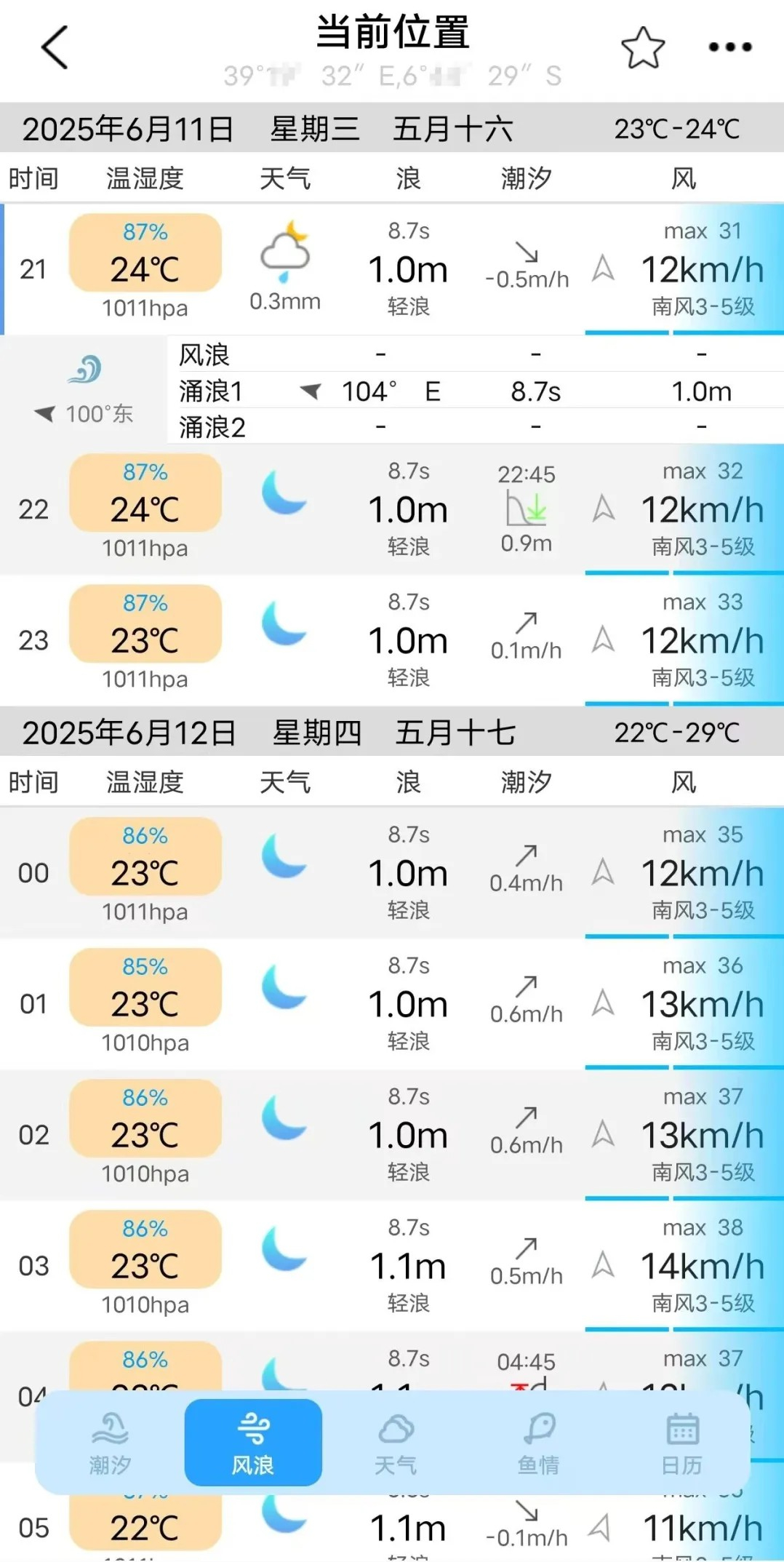Image resolution: width=784 pixels, height=1562 pixels.
Task: Tap the coordinates text under the title
Action: [x=392, y=73]
